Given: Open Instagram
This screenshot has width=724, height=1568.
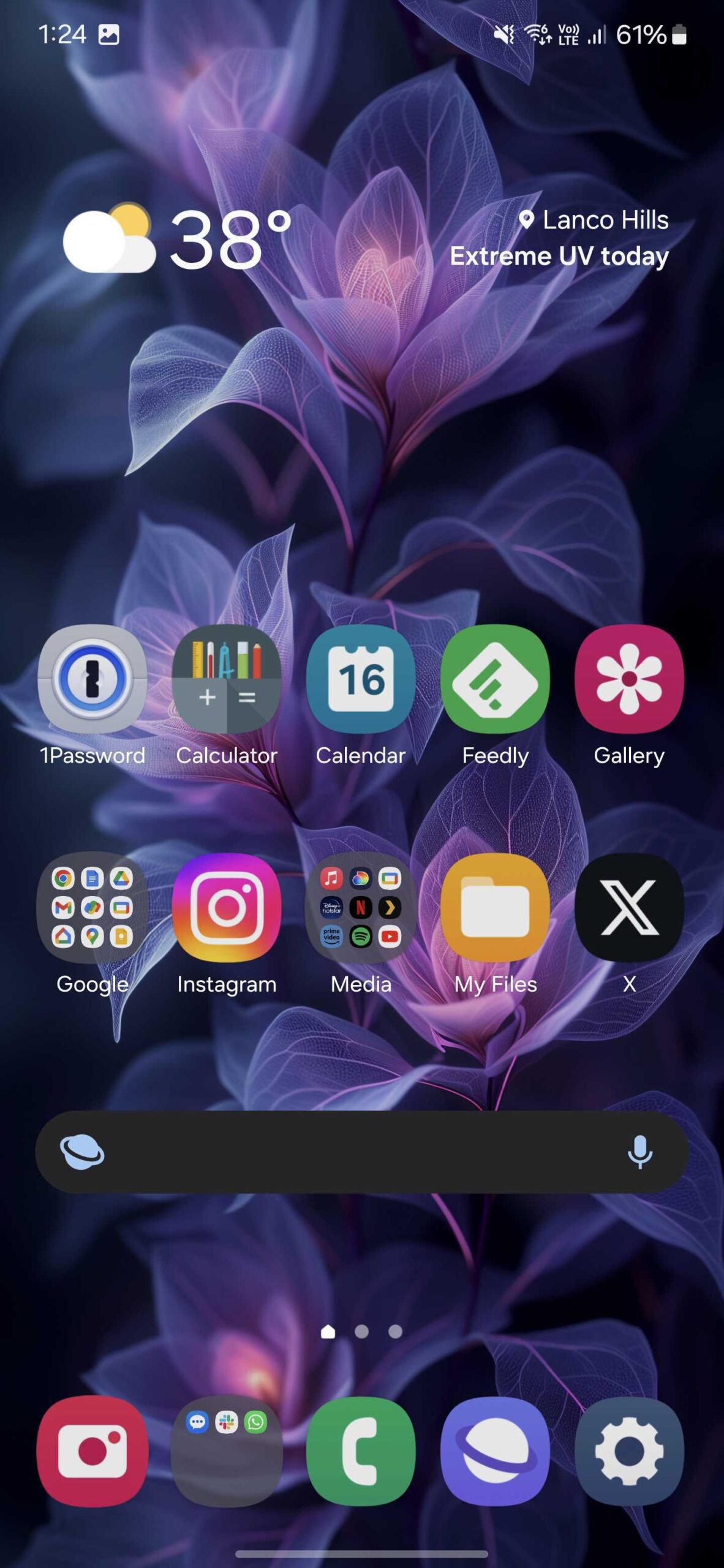Looking at the screenshot, I should pyautogui.click(x=227, y=908).
